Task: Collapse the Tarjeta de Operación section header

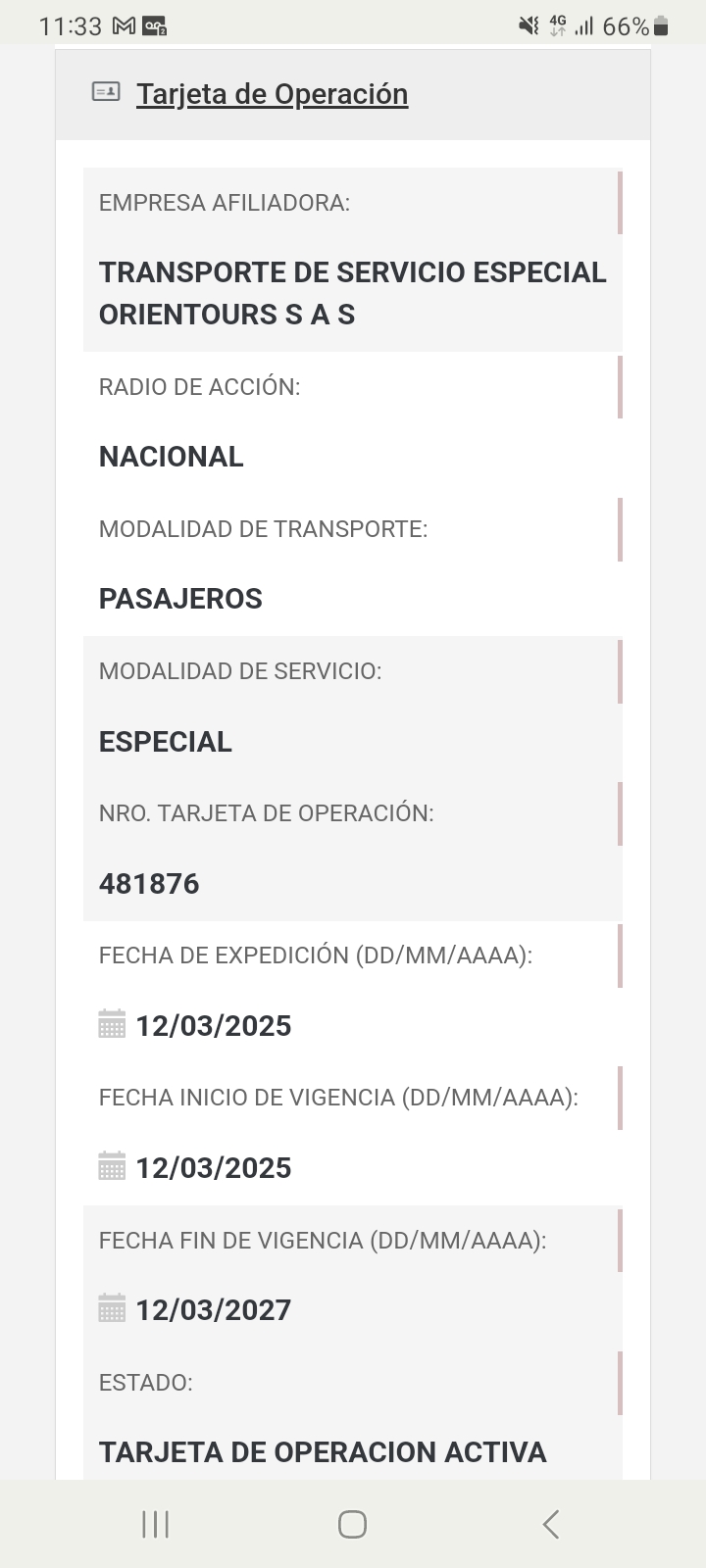Action: tap(272, 94)
